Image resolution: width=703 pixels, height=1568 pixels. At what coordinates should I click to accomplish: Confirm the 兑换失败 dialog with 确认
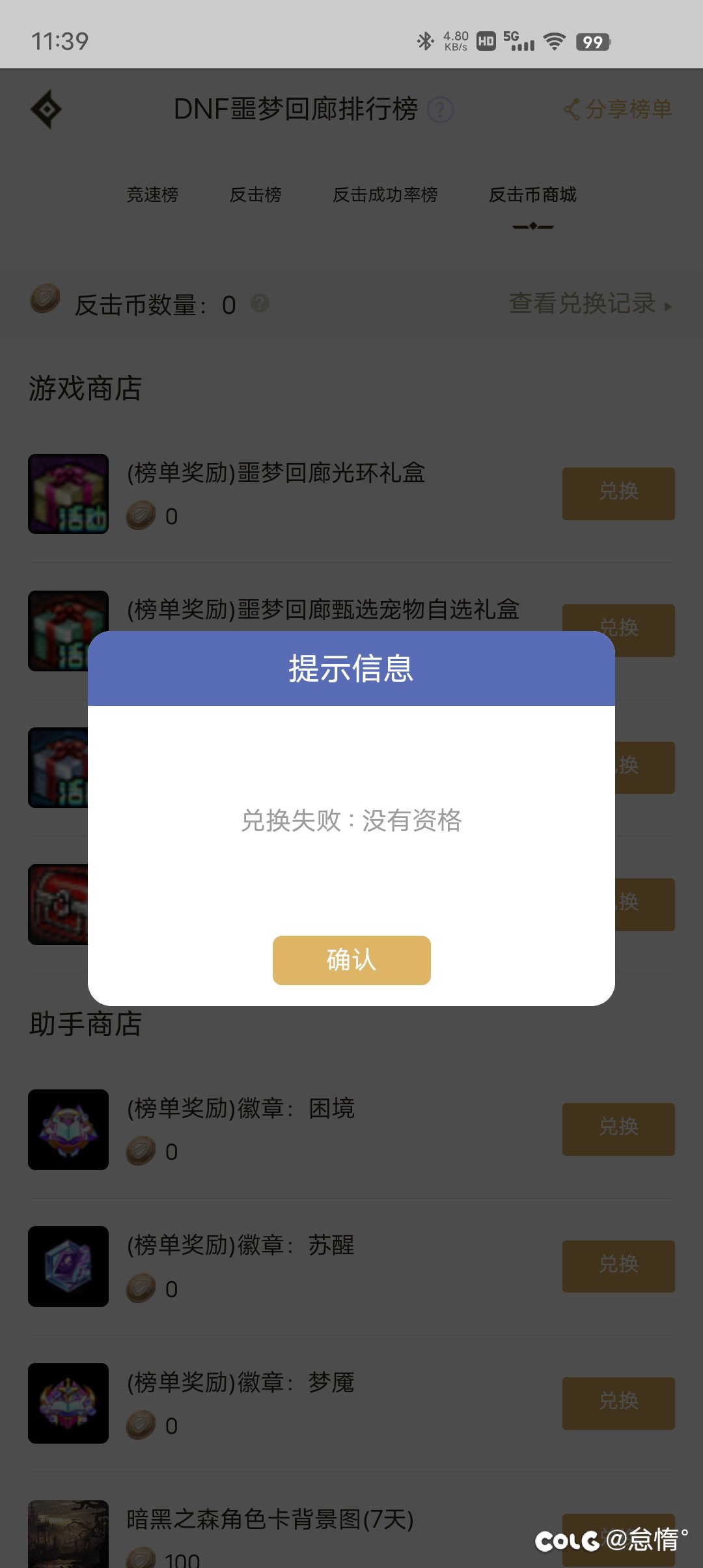[351, 960]
